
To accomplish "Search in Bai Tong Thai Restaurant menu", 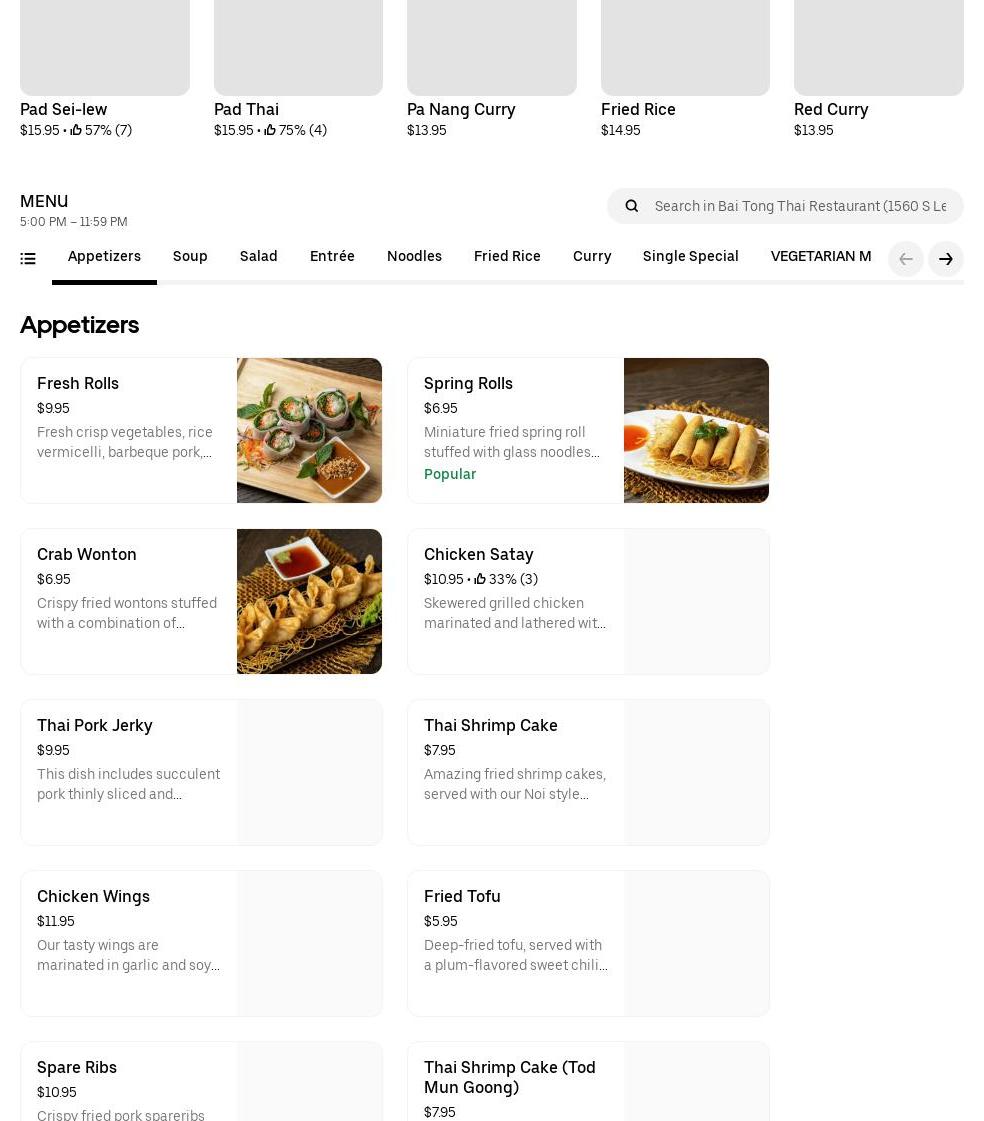I will tap(798, 206).
